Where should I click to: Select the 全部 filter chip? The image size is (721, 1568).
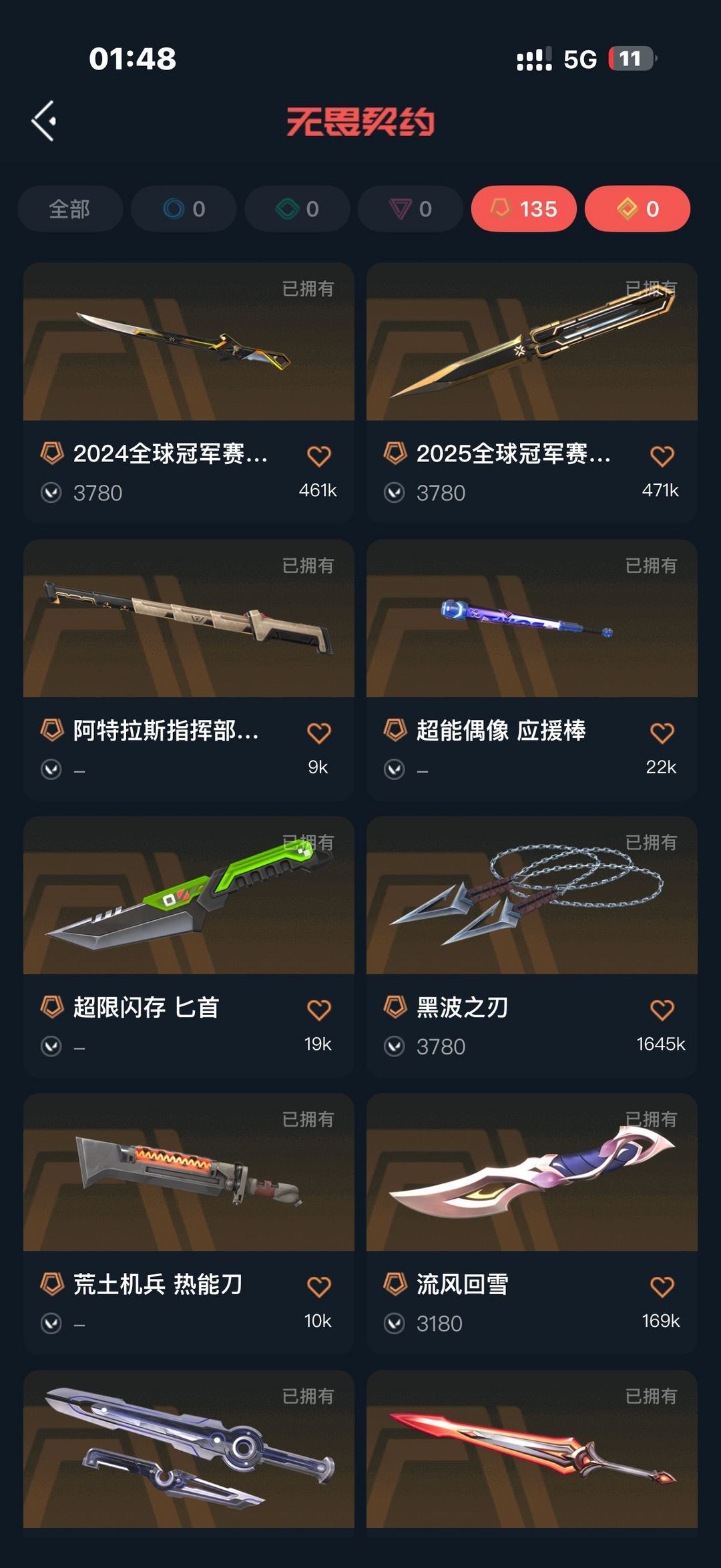70,209
